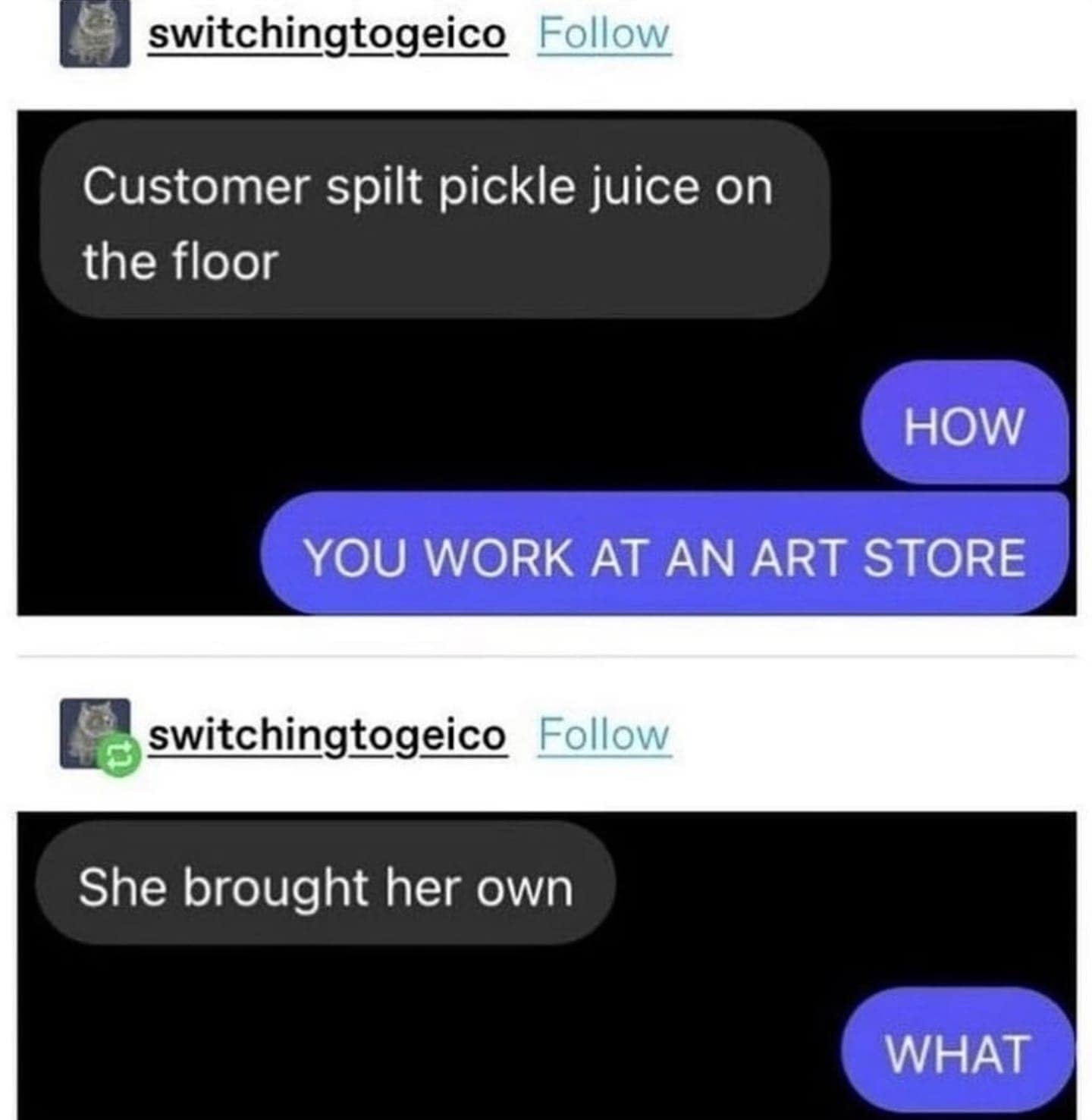Open the cat avatar with the reblog badge
The height and width of the screenshot is (1120, 1092).
click(x=95, y=733)
